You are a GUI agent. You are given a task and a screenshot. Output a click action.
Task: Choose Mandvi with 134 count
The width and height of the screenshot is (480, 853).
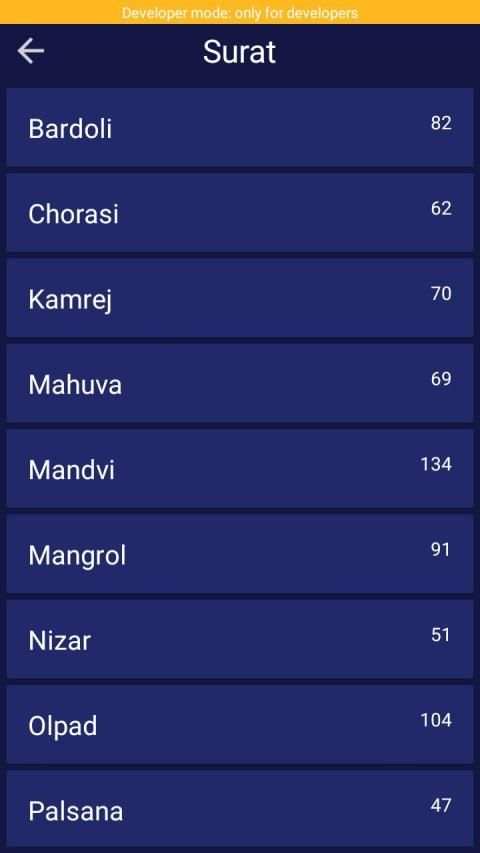[x=240, y=469]
